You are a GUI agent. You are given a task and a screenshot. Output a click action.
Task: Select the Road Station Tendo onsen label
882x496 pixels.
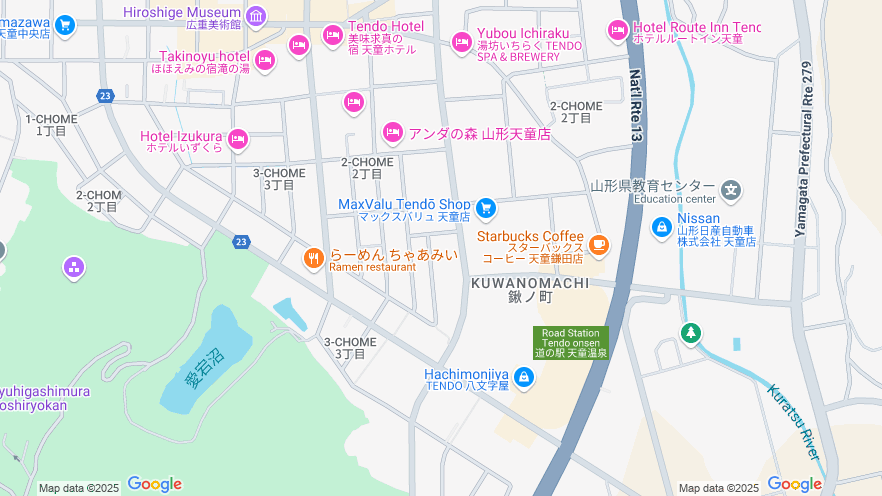pos(571,343)
